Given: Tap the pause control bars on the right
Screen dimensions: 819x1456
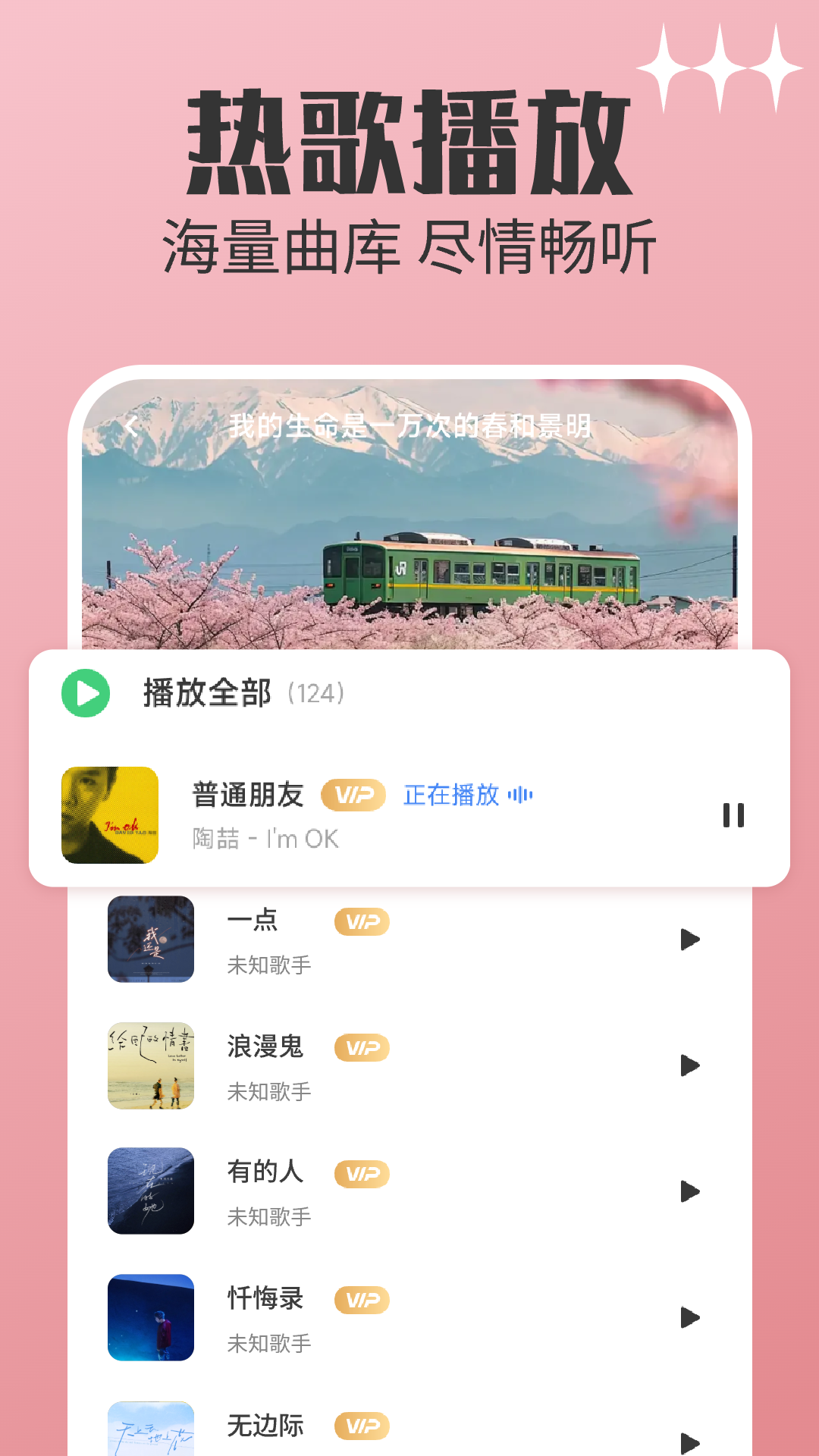Looking at the screenshot, I should pyautogui.click(x=733, y=817).
